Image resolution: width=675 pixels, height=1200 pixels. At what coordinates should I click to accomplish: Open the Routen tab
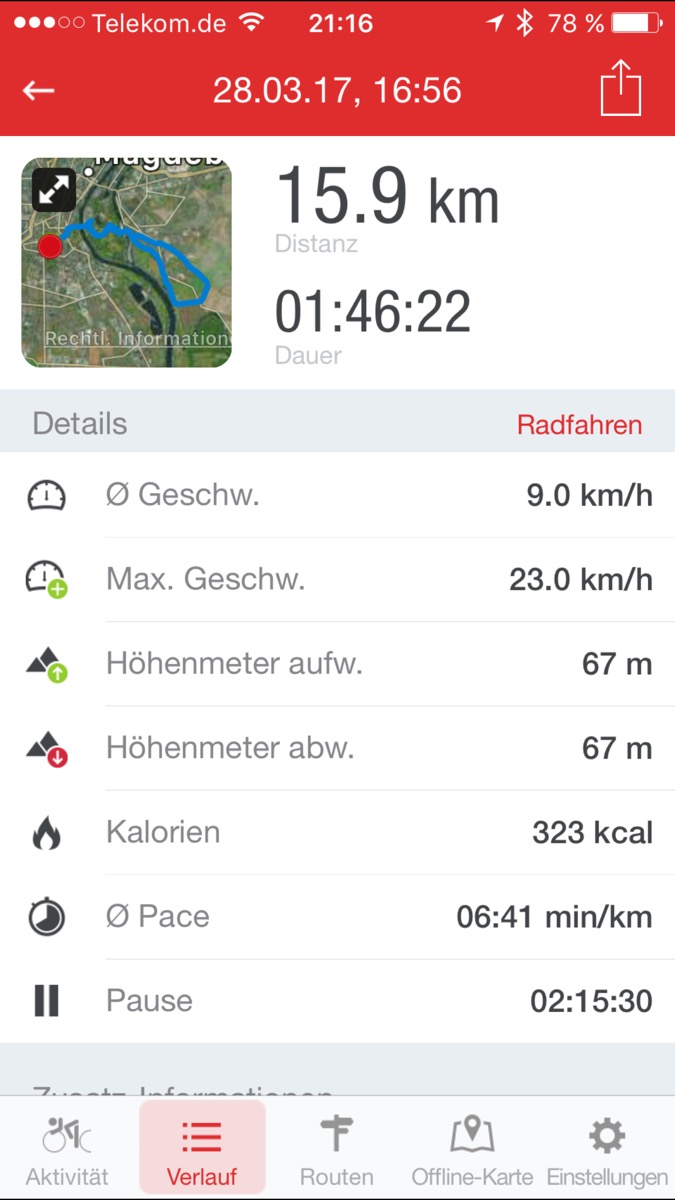coord(337,1150)
